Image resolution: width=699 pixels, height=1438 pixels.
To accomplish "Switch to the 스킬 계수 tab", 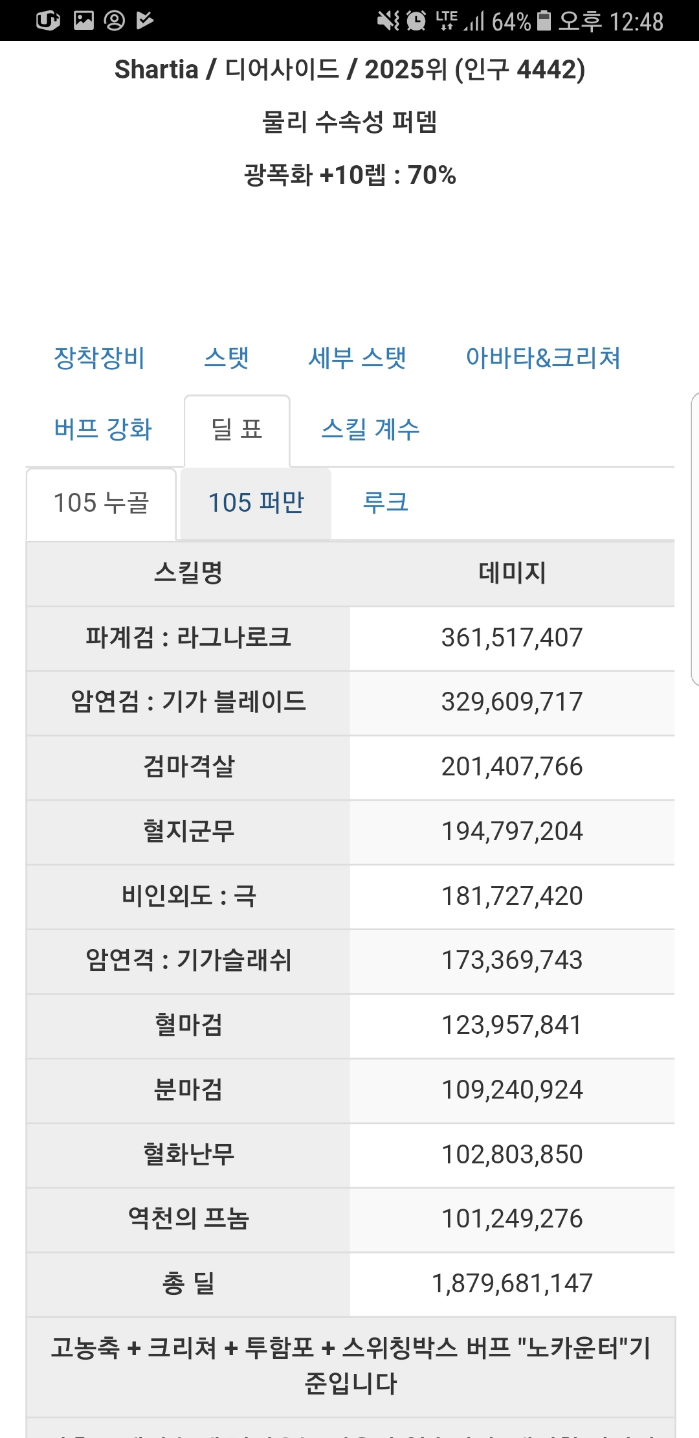I will coord(370,430).
